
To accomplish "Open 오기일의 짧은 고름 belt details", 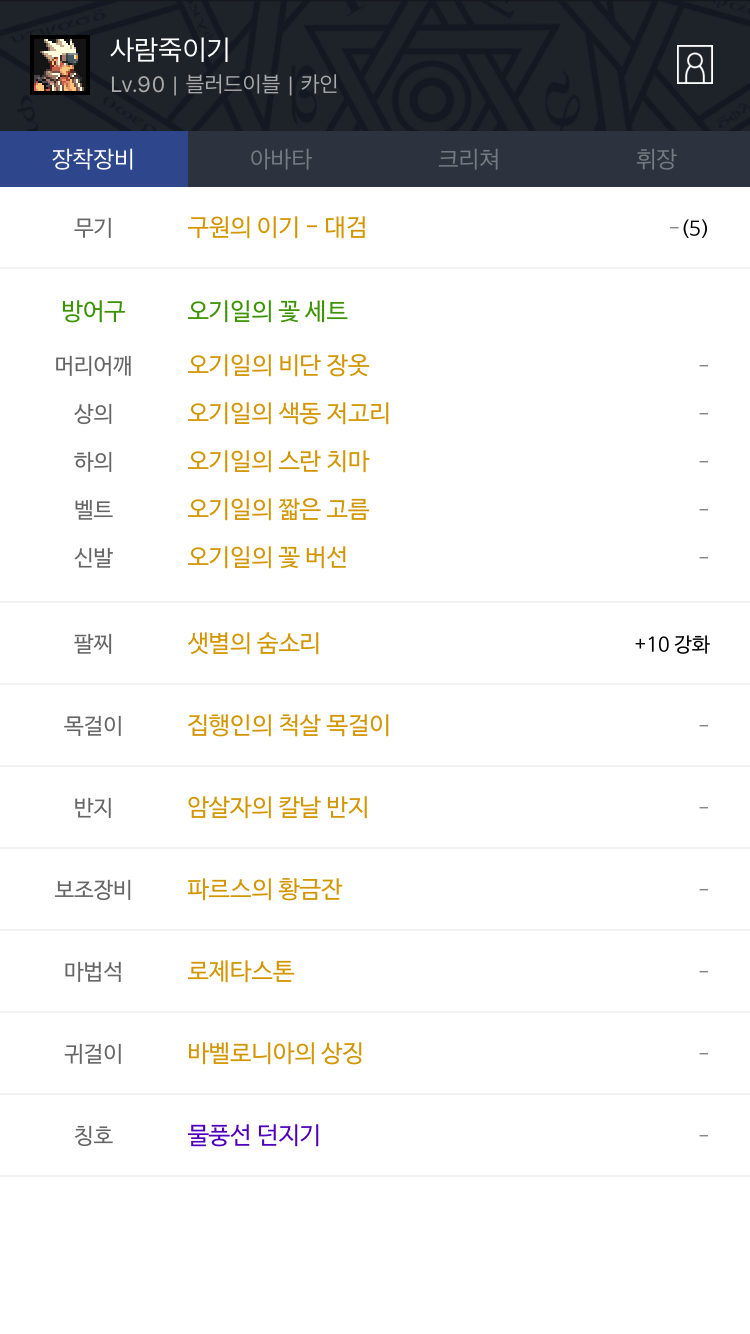I will click(278, 509).
